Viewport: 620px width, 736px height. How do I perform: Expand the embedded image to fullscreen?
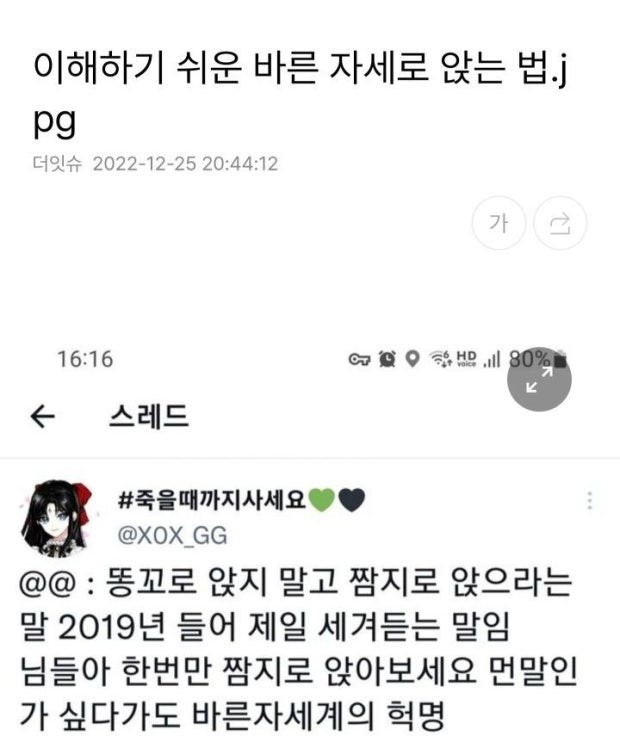pos(539,379)
